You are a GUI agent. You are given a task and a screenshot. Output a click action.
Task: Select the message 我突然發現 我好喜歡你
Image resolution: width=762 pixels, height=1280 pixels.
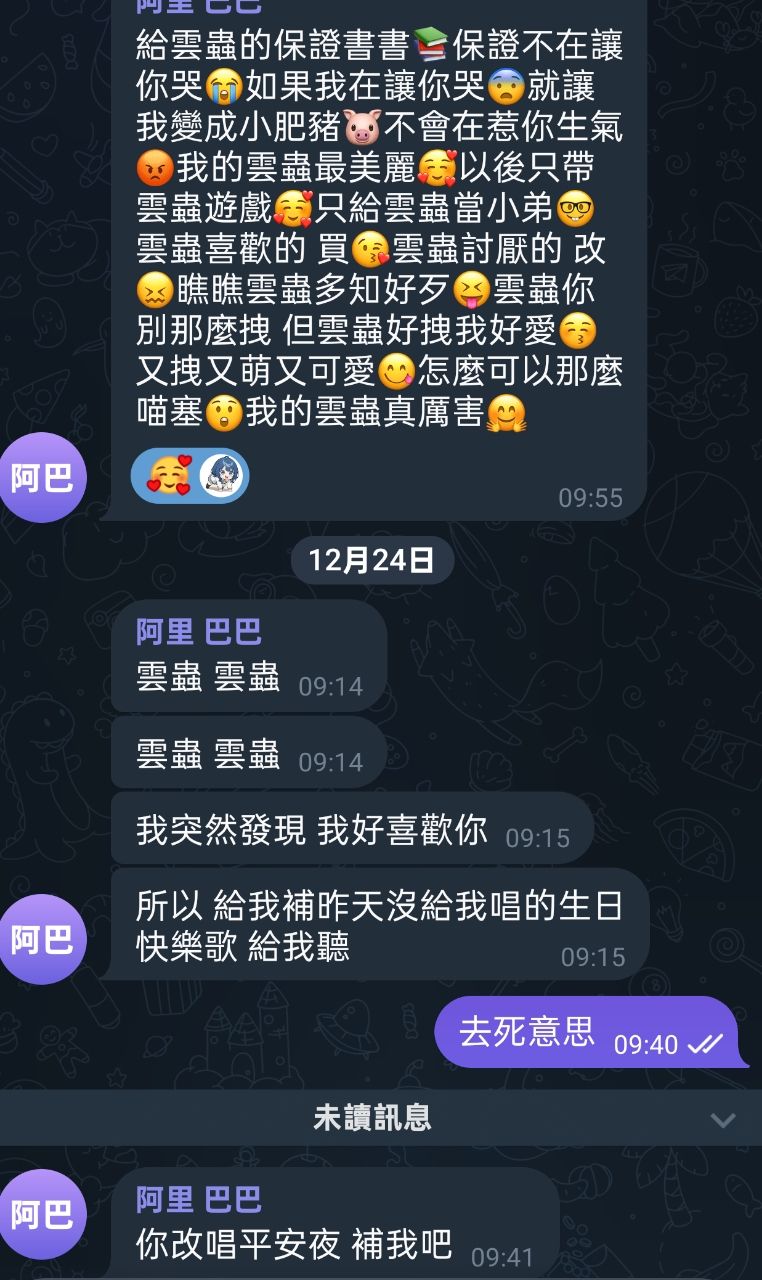click(x=312, y=830)
